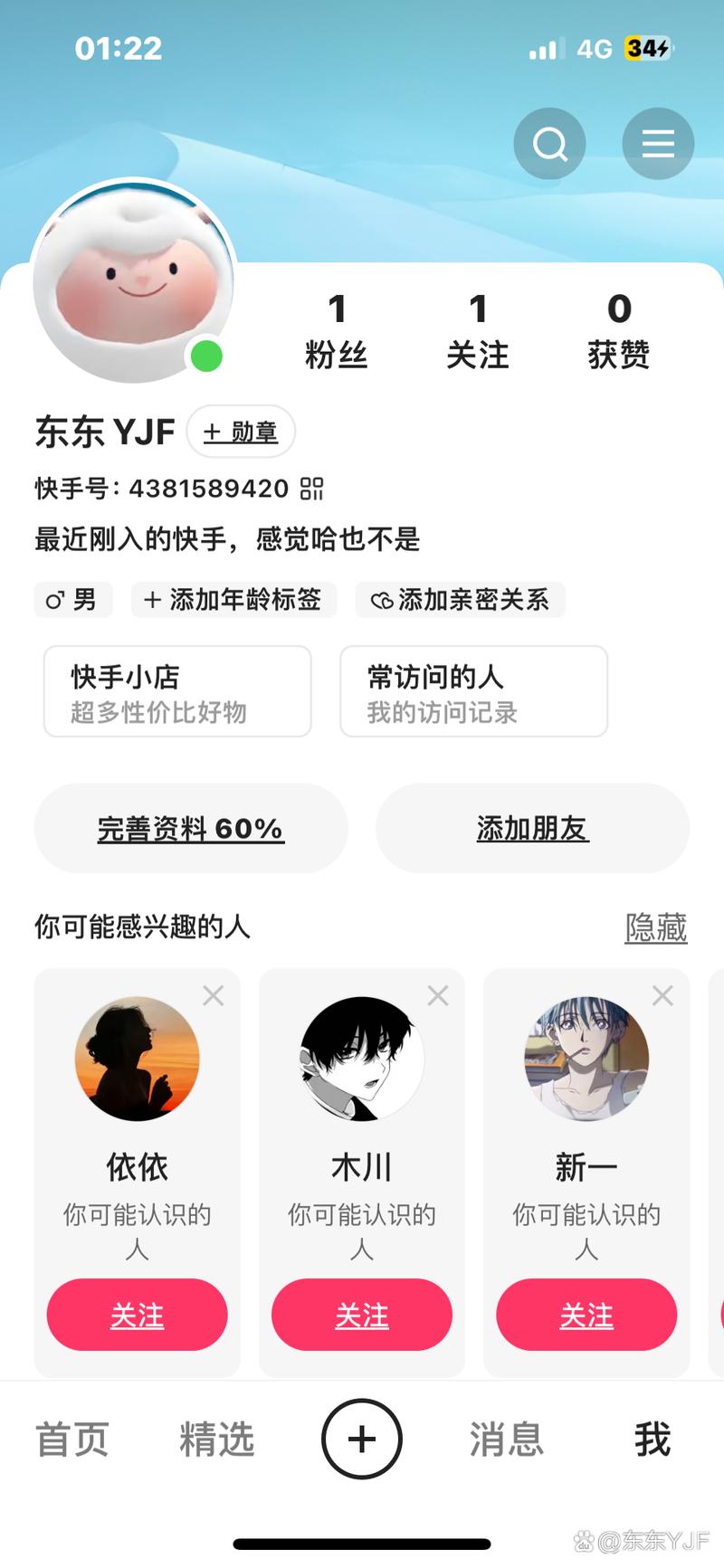
Task: Switch to the 首页 tab
Action: (x=71, y=1440)
